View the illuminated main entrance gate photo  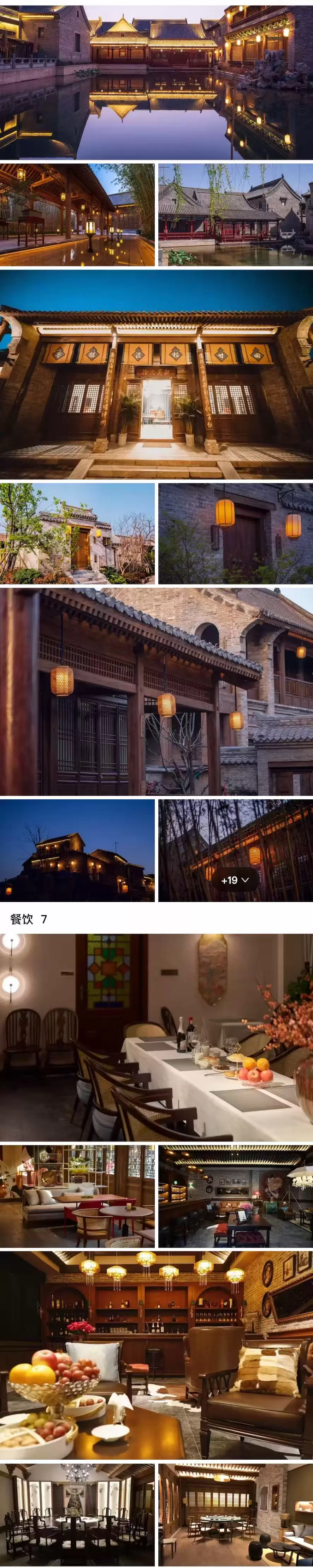coord(156,374)
